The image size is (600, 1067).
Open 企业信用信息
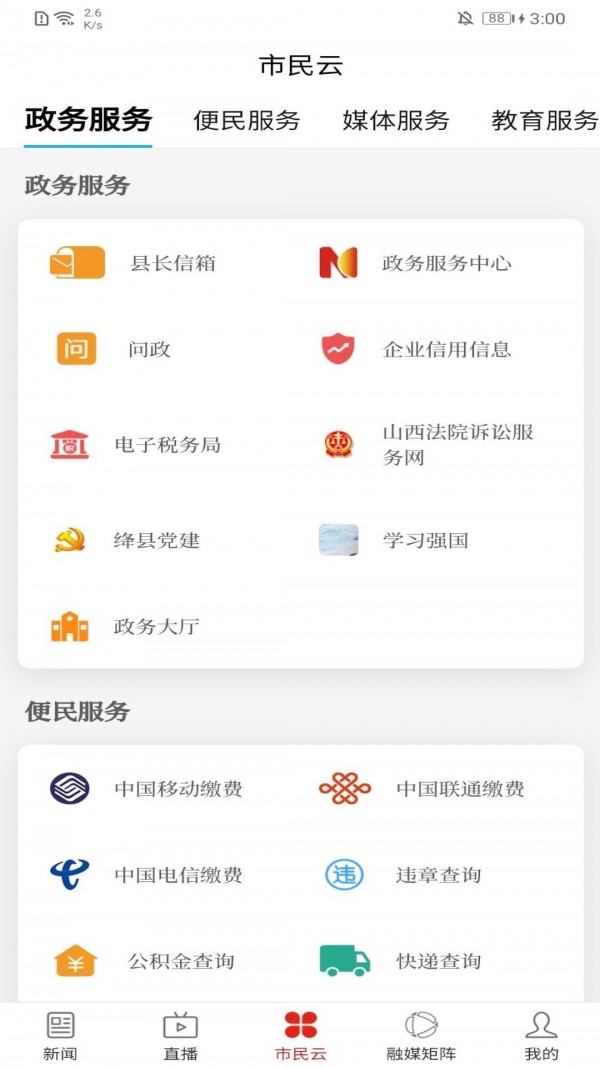click(x=415, y=349)
